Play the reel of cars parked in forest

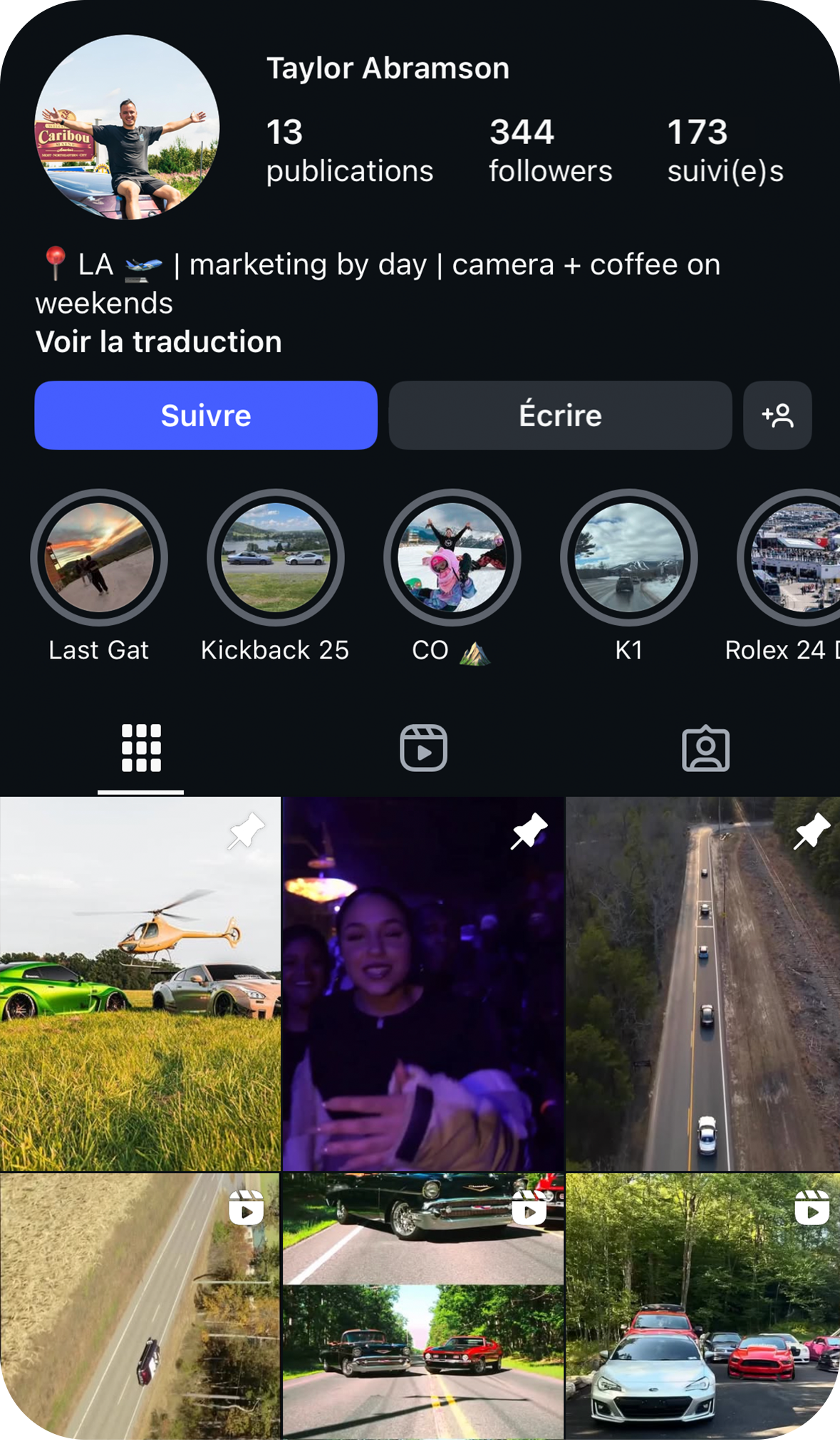[704, 1308]
